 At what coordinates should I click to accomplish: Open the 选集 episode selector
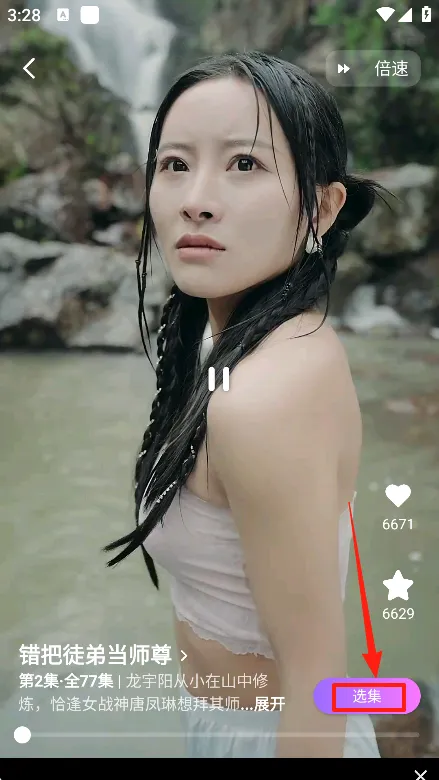367,696
